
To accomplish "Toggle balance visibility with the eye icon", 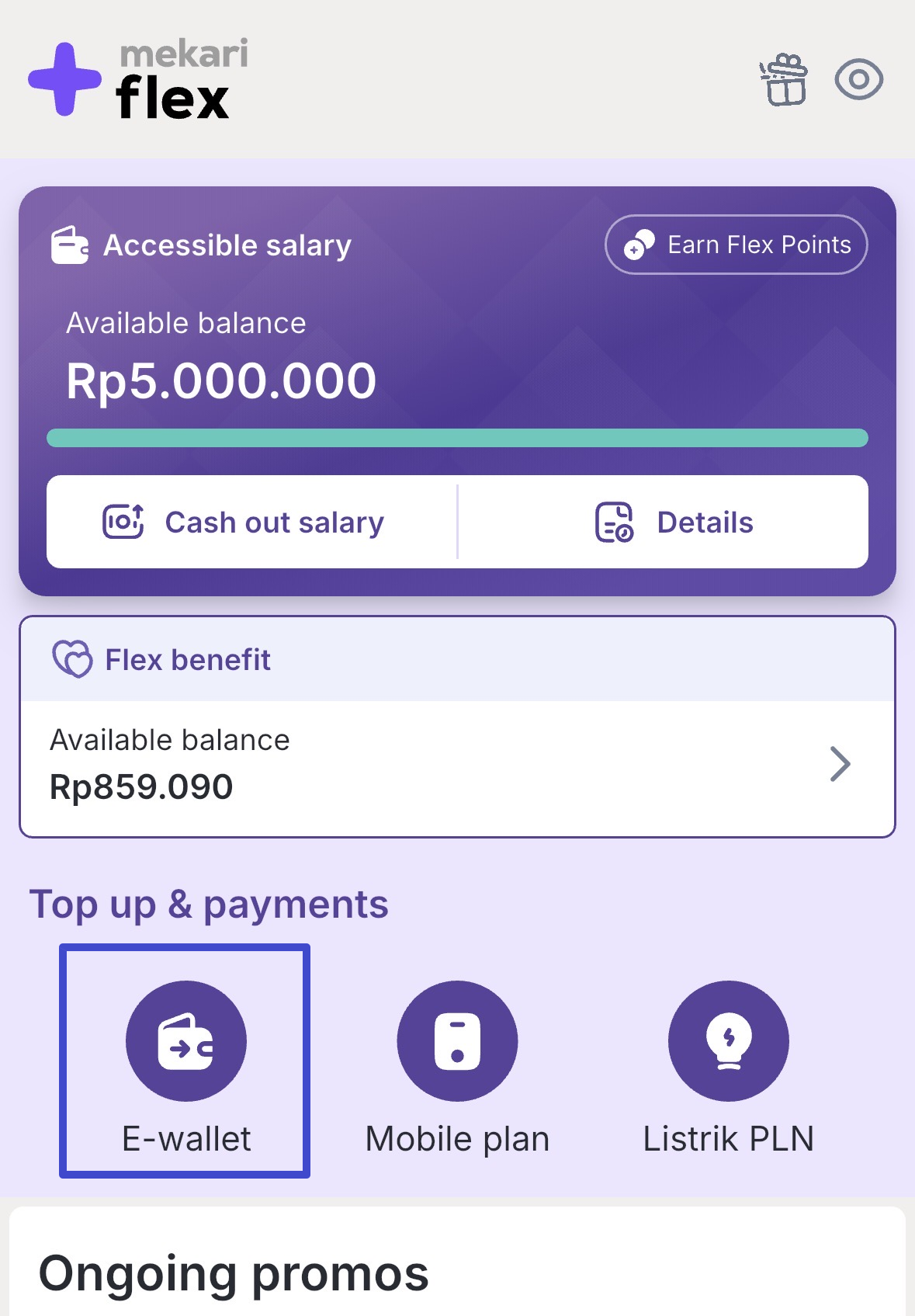I will coord(858,79).
